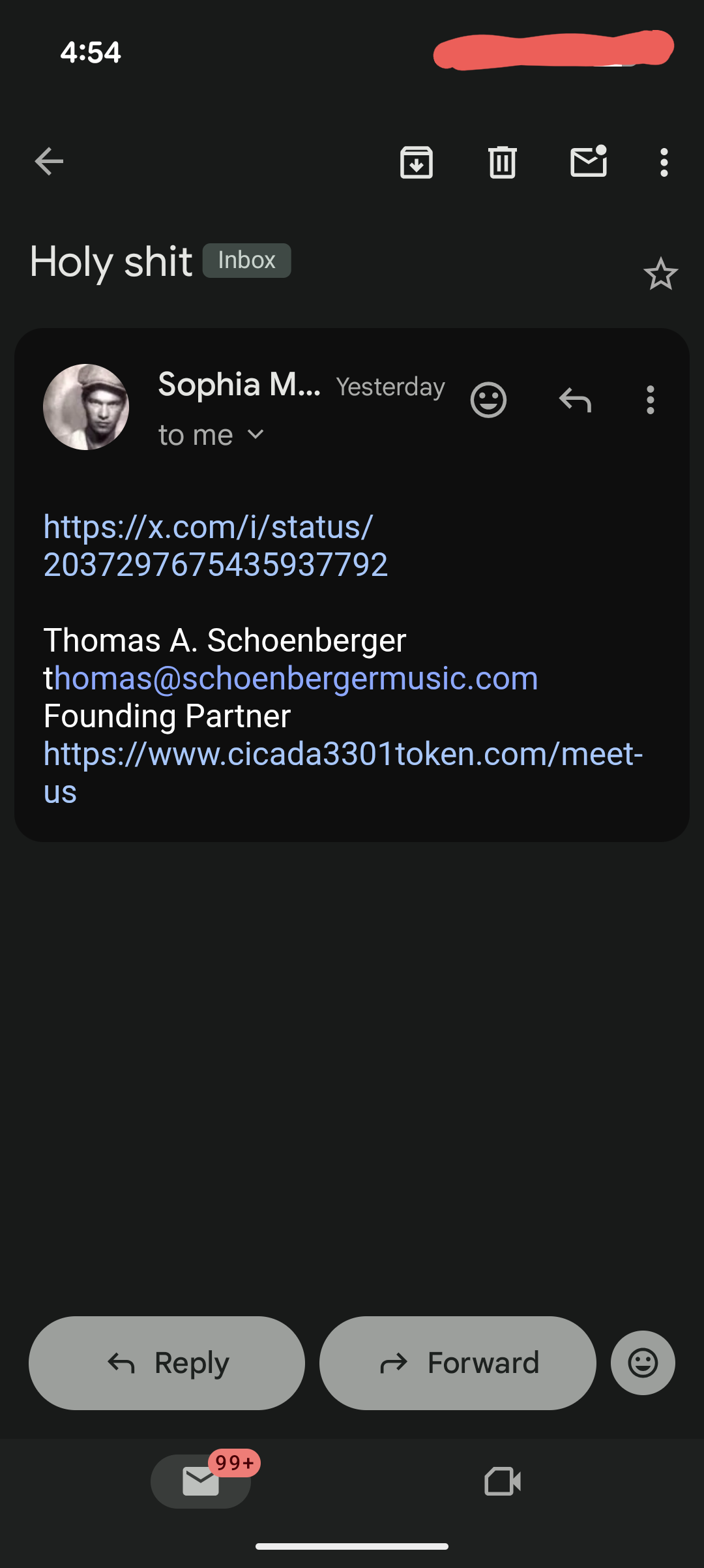Tap reply arrow in the message header
The image size is (704, 1568).
pyautogui.click(x=575, y=400)
